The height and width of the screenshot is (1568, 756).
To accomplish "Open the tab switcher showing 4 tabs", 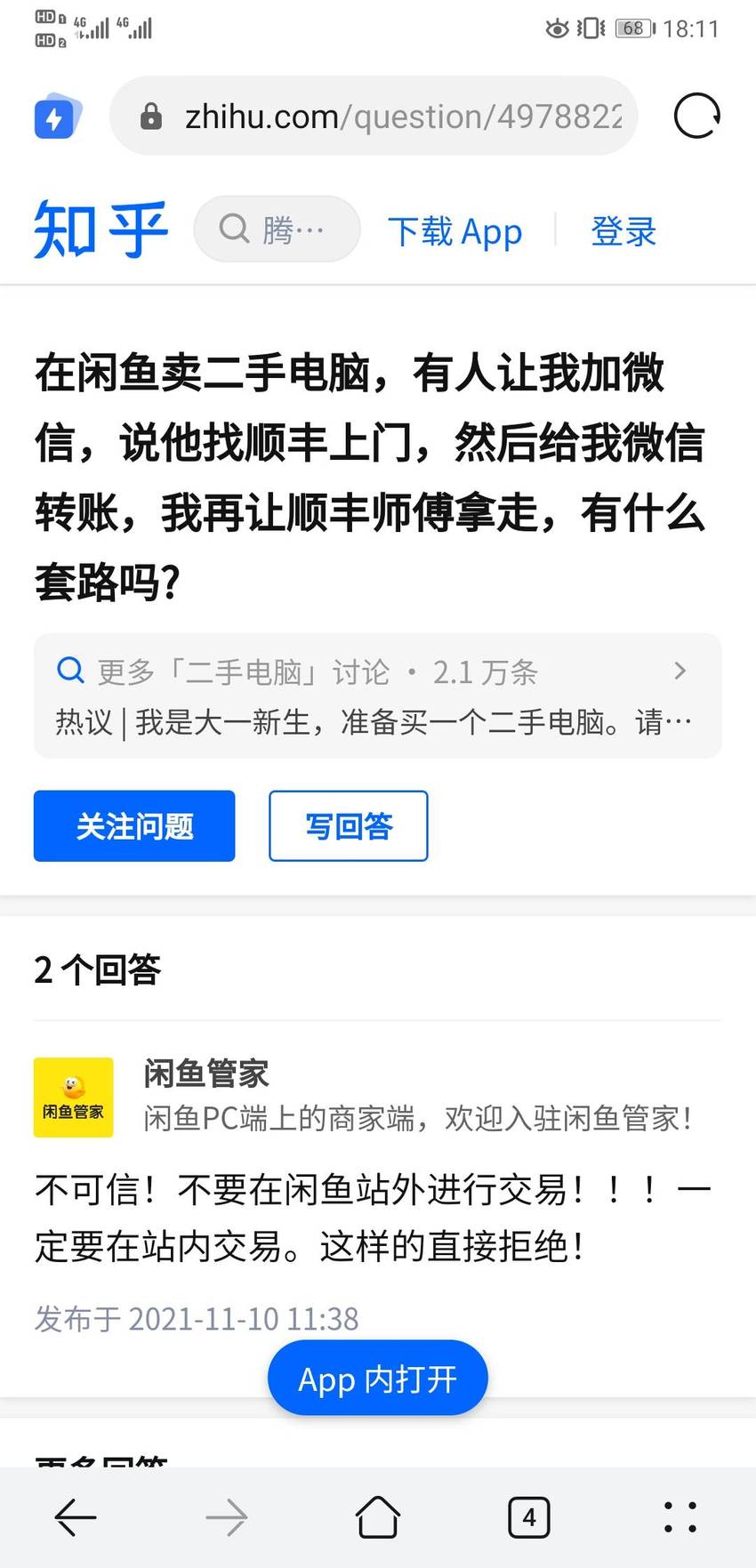I will point(529,1517).
